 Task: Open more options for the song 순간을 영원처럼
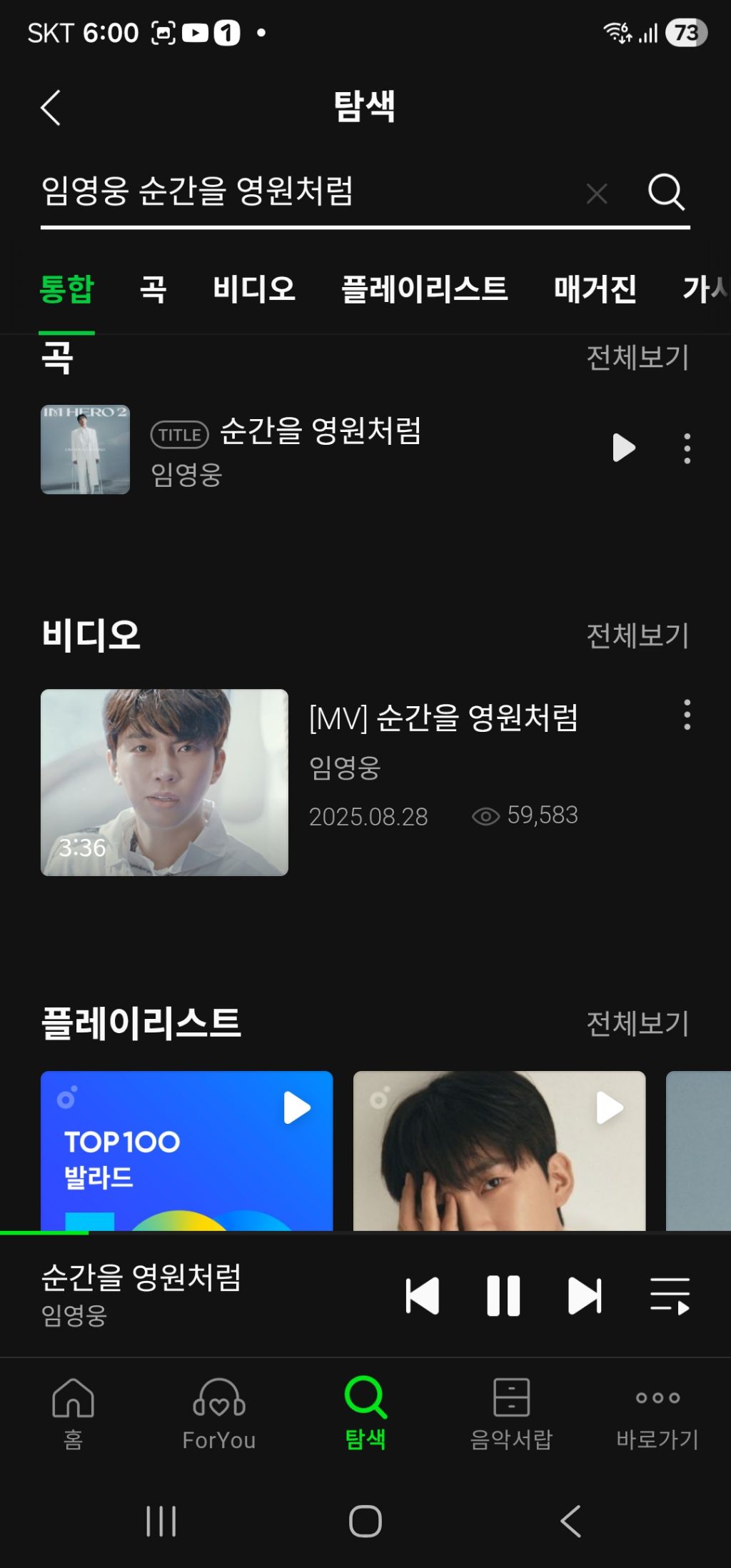pos(687,448)
